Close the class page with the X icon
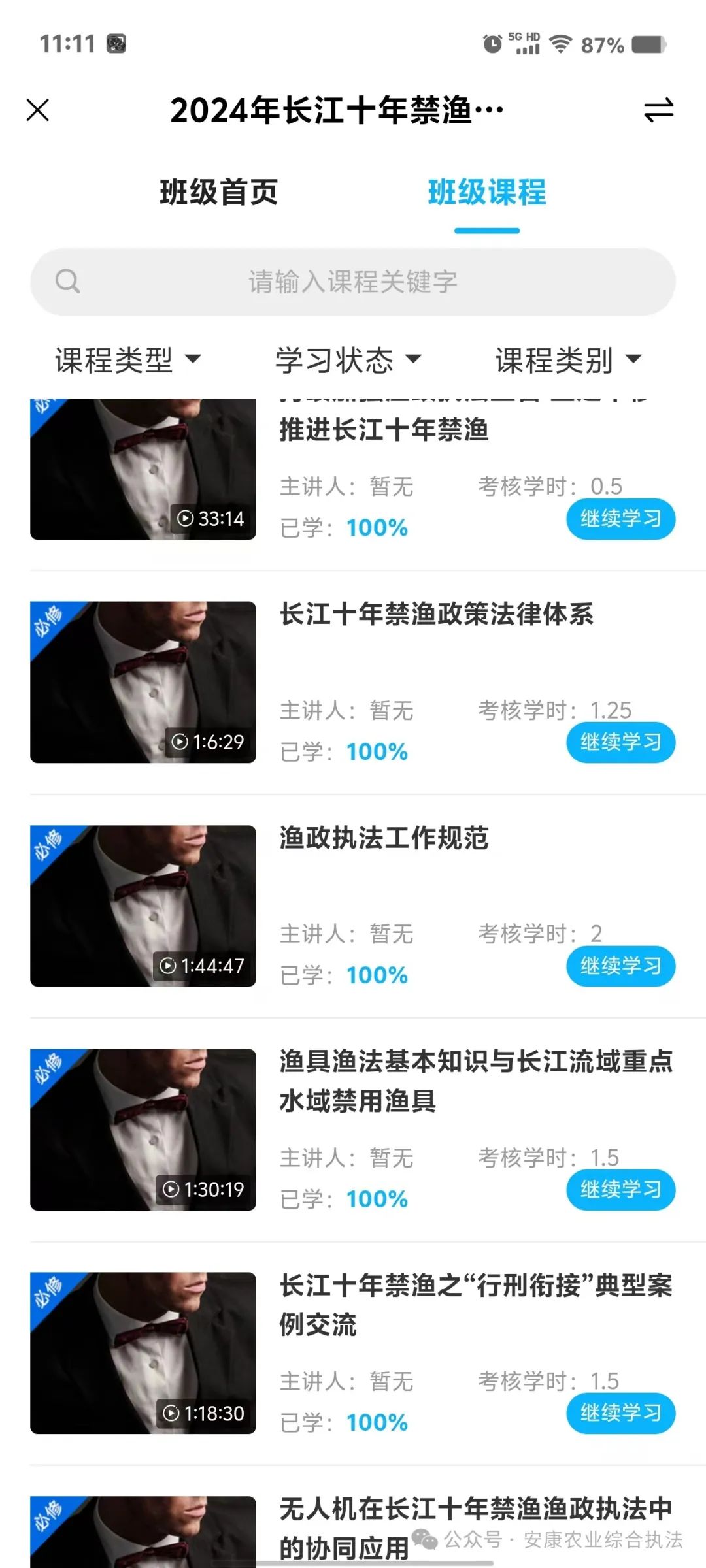This screenshot has width=706, height=1568. 38,110
